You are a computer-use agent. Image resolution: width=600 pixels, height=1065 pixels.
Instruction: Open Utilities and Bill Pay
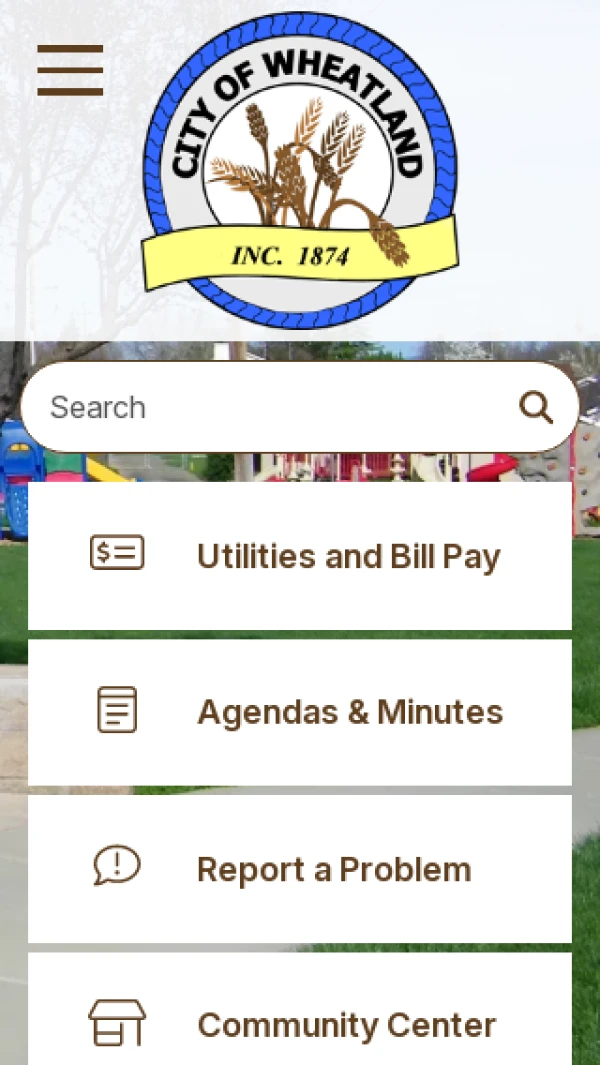click(x=300, y=556)
